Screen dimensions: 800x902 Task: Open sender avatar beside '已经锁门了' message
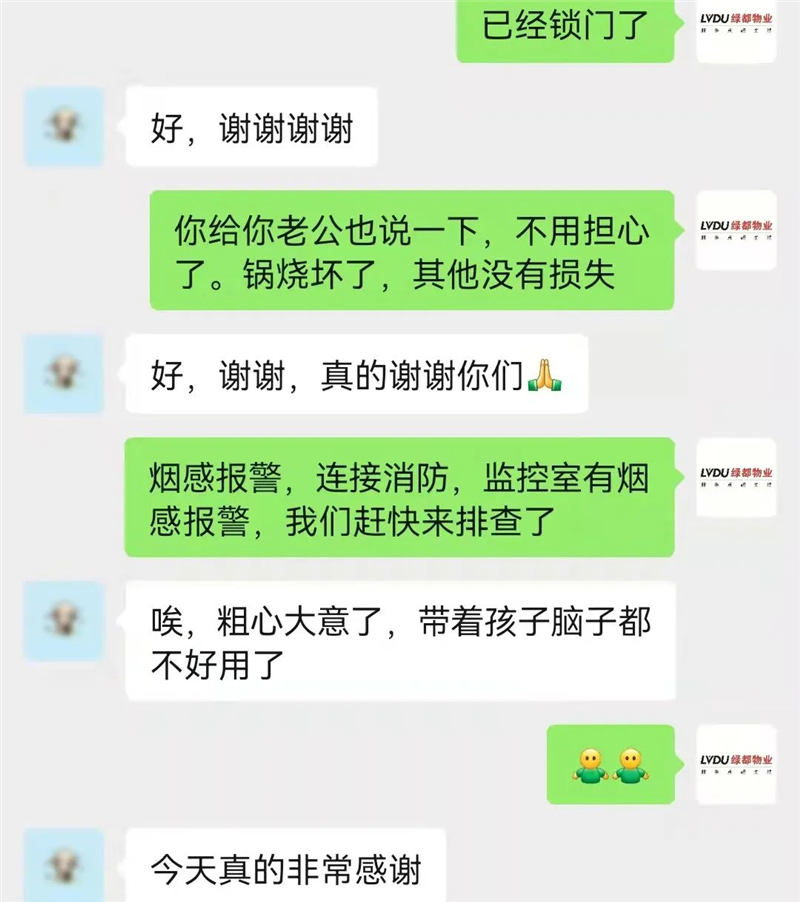[736, 28]
